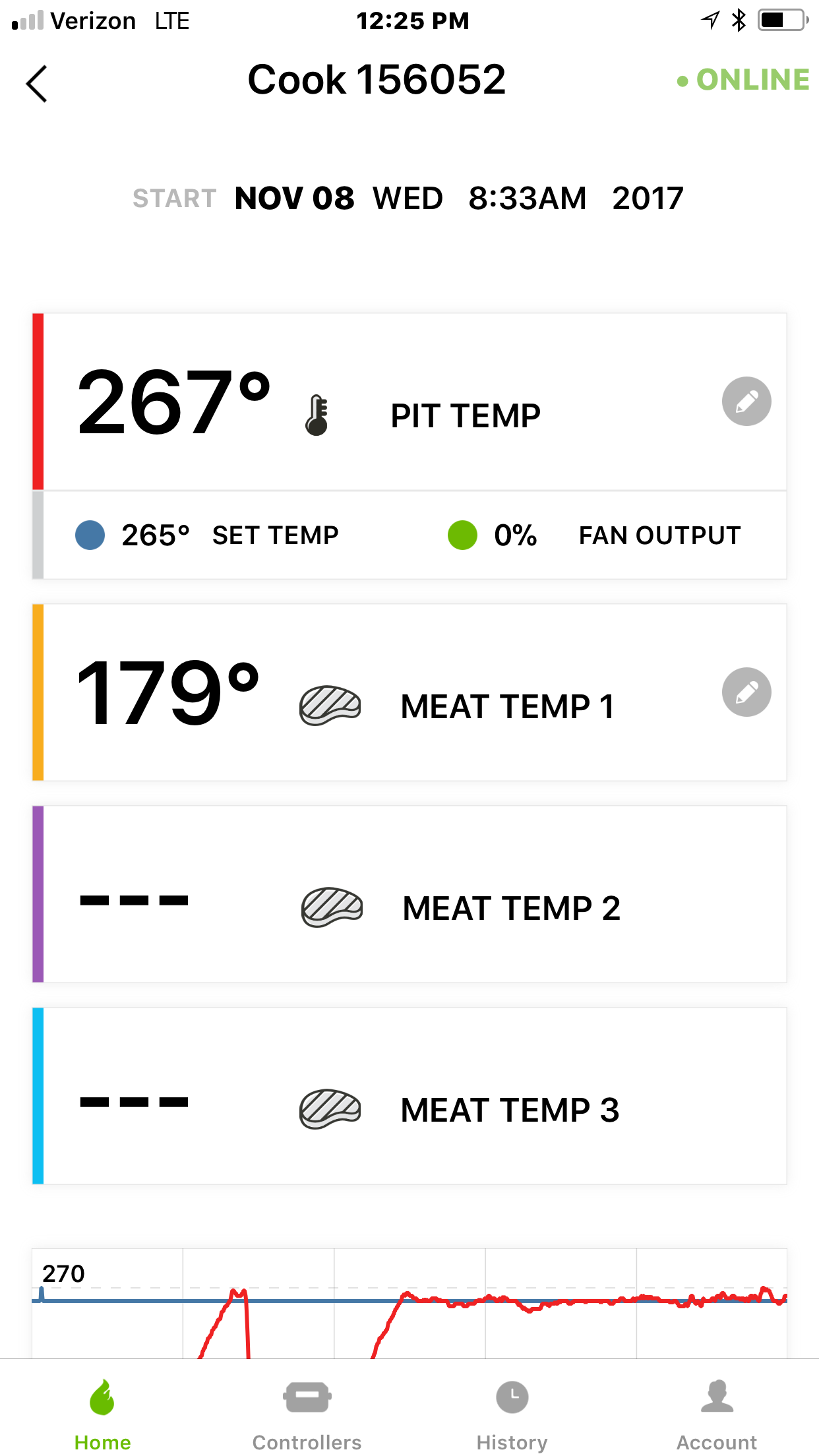819x1456 pixels.
Task: Go back from Cook 156052
Action: pos(37,84)
